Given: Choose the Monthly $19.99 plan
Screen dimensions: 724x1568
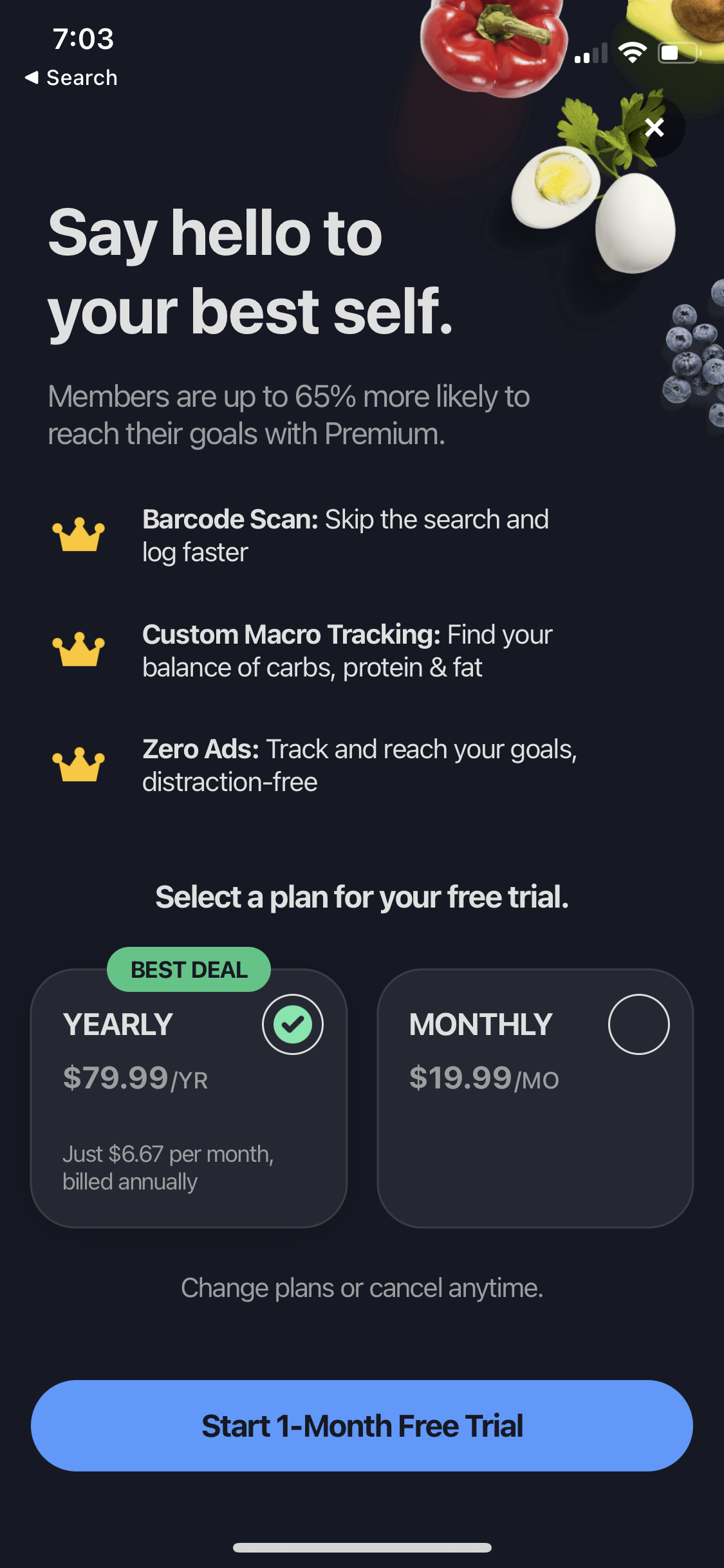Looking at the screenshot, I should (x=535, y=1097).
